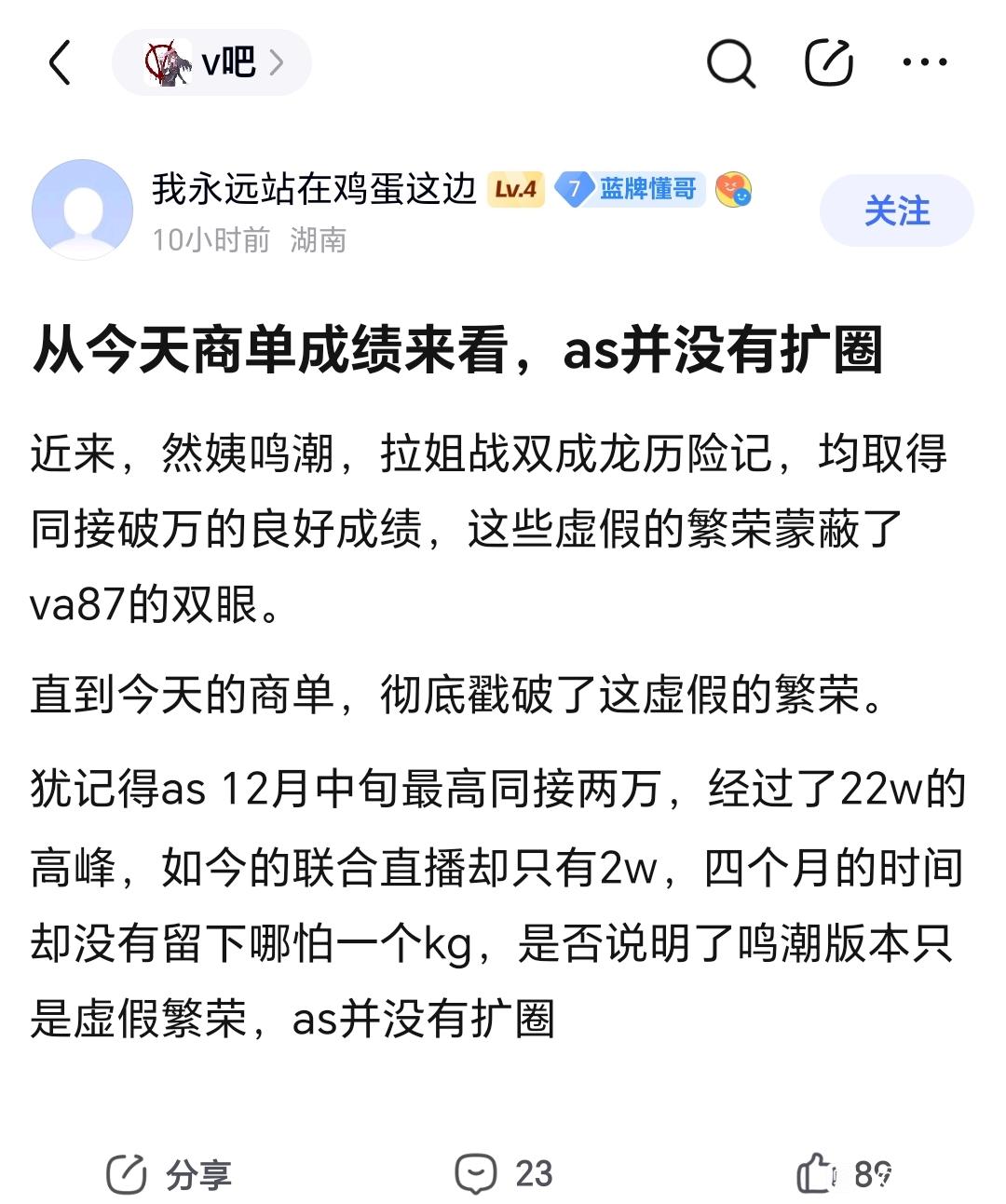Tap the 蓝牌懂哥 badge
Screen dimensions: 1006x1204
631,189
